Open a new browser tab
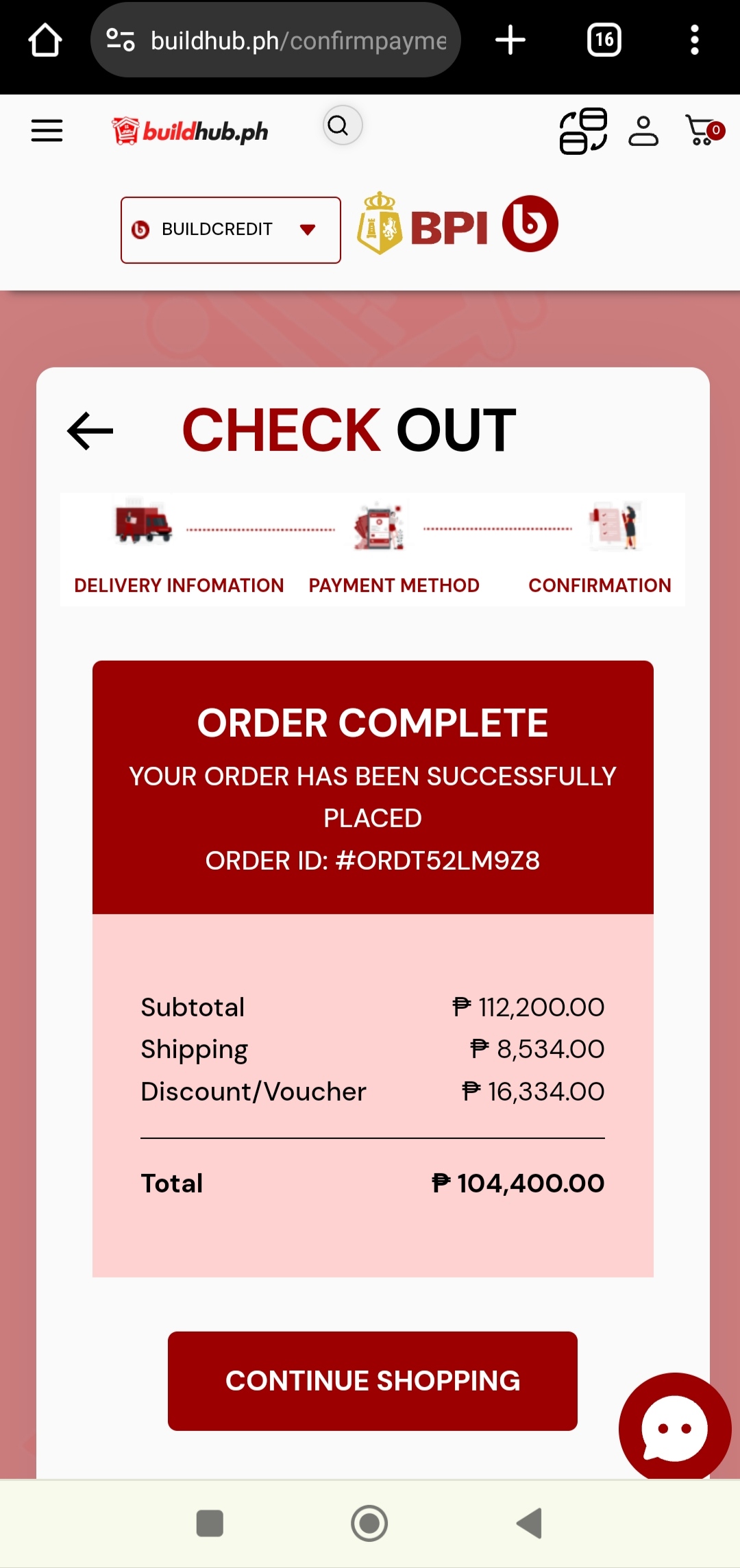Screen dimensions: 740x1568 pos(510,40)
